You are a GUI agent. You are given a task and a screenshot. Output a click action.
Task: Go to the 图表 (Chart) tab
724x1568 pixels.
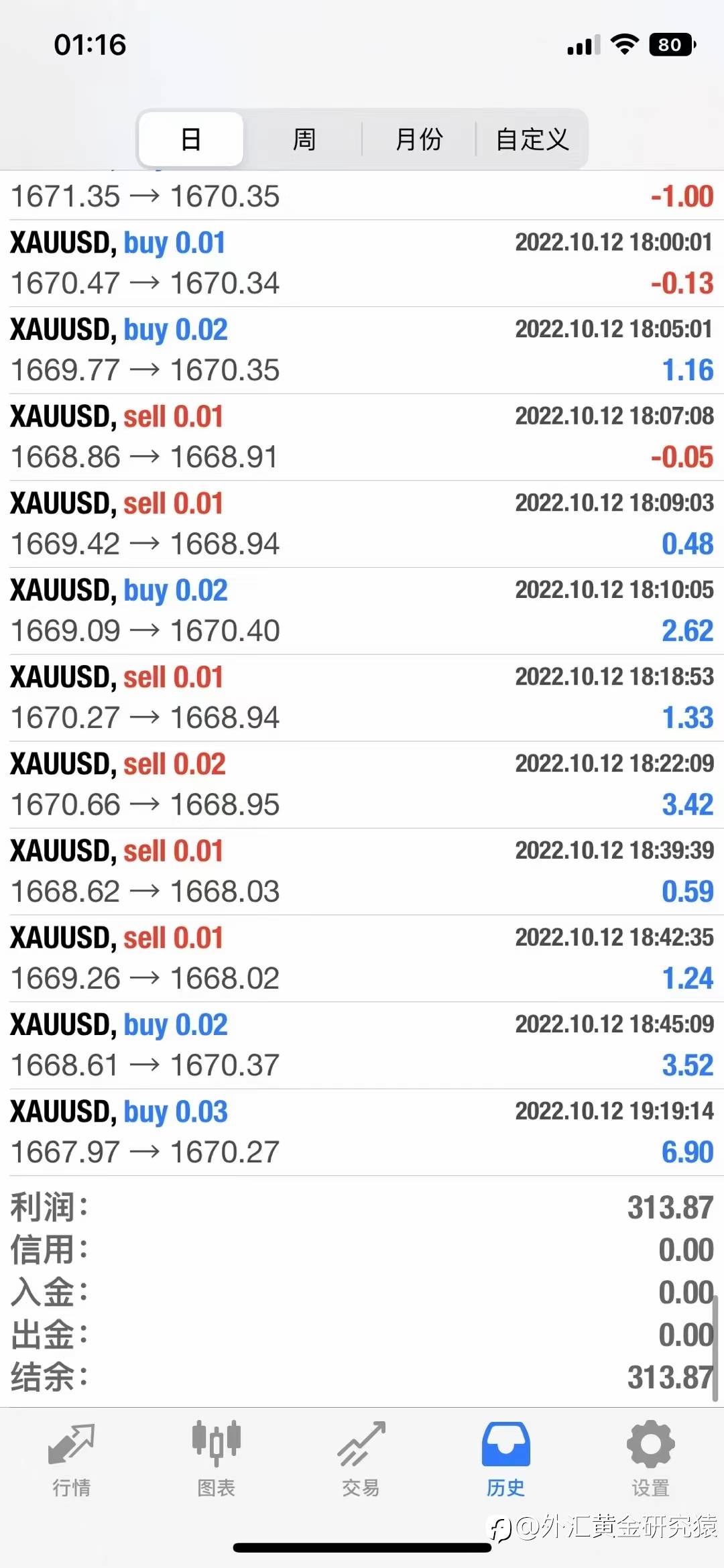[x=216, y=1459]
